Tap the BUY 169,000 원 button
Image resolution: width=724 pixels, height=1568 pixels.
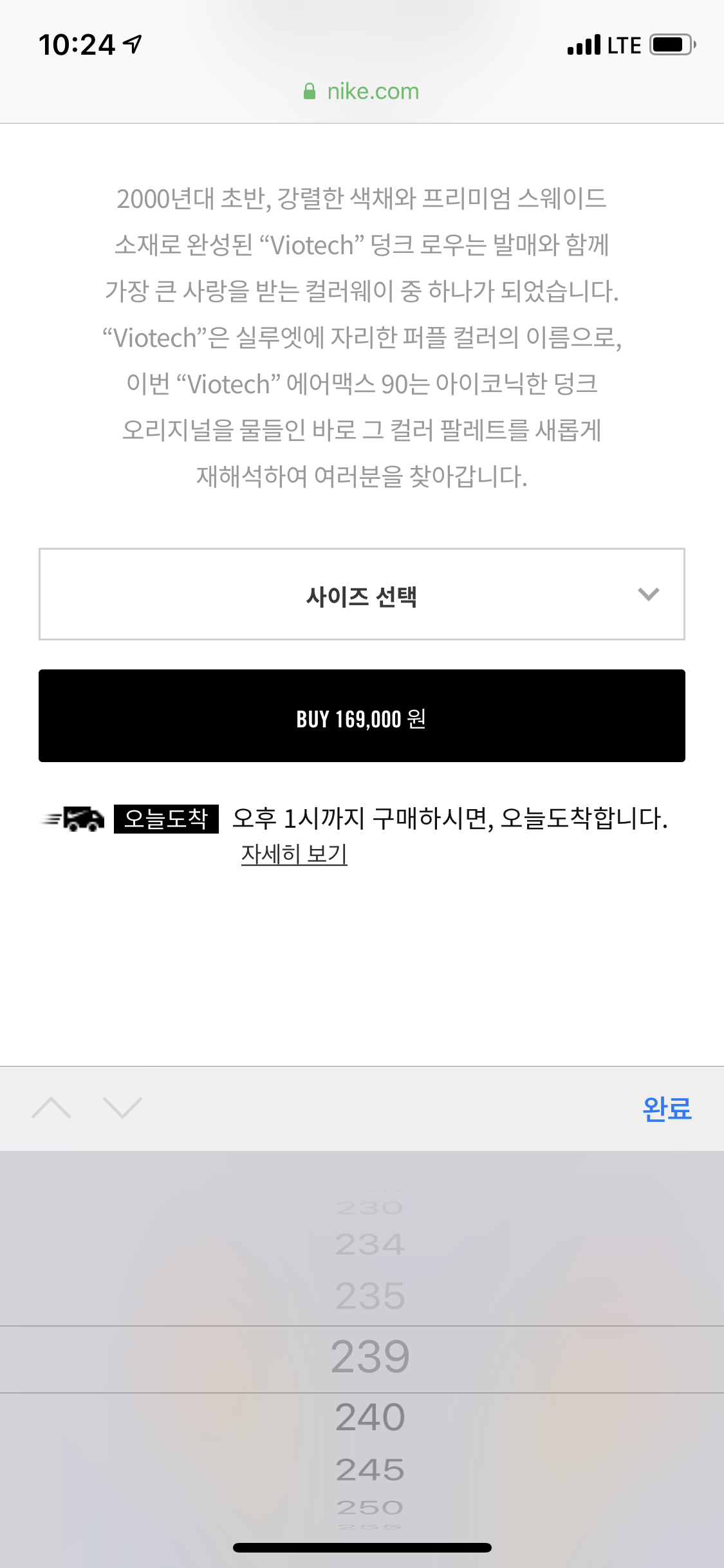point(362,716)
